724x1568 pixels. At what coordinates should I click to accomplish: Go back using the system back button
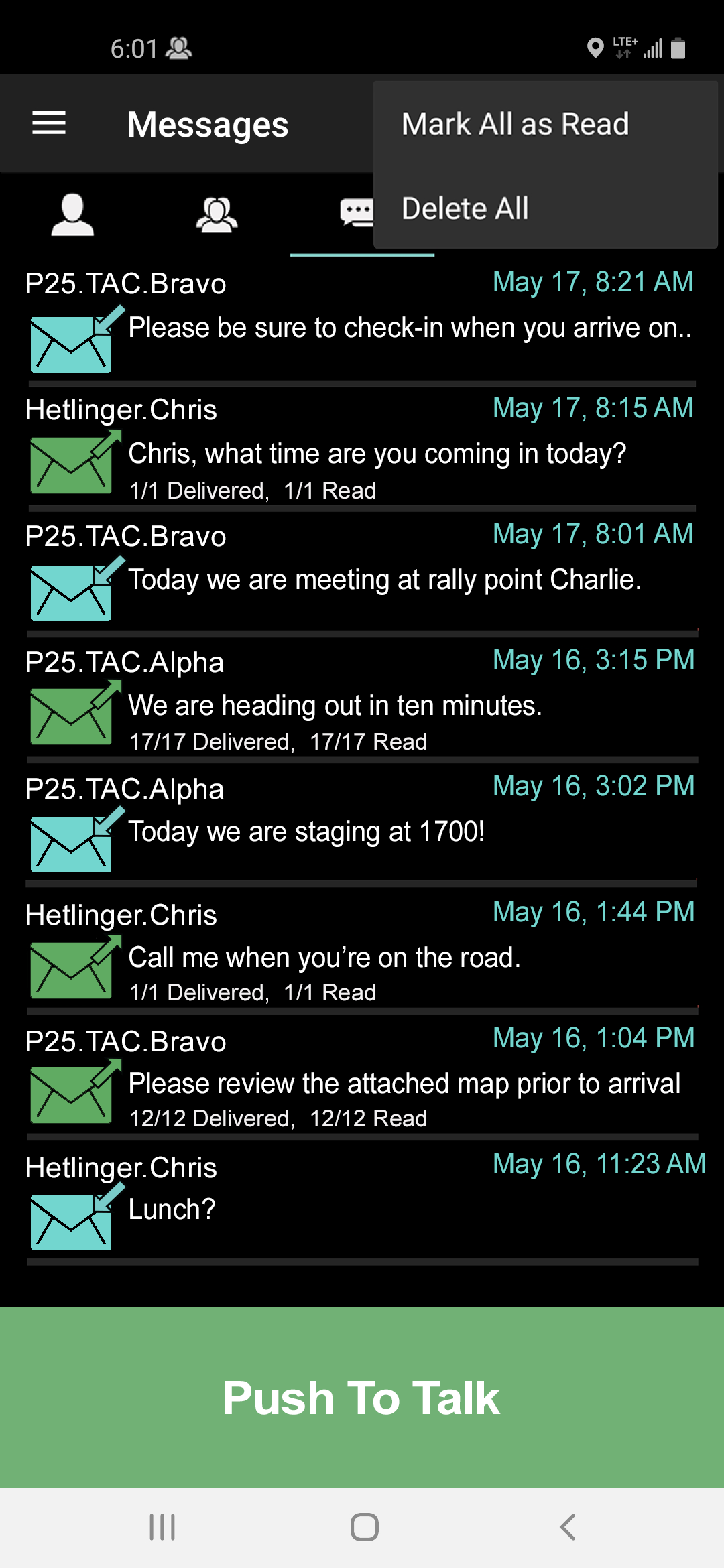(x=567, y=1527)
